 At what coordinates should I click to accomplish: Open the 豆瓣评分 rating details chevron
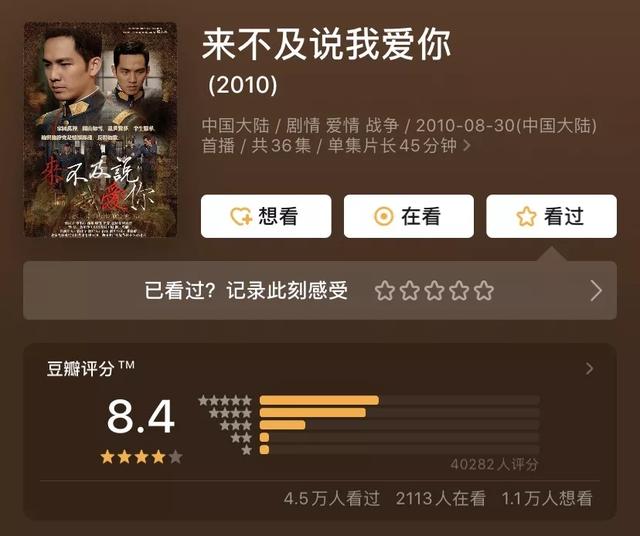589,369
